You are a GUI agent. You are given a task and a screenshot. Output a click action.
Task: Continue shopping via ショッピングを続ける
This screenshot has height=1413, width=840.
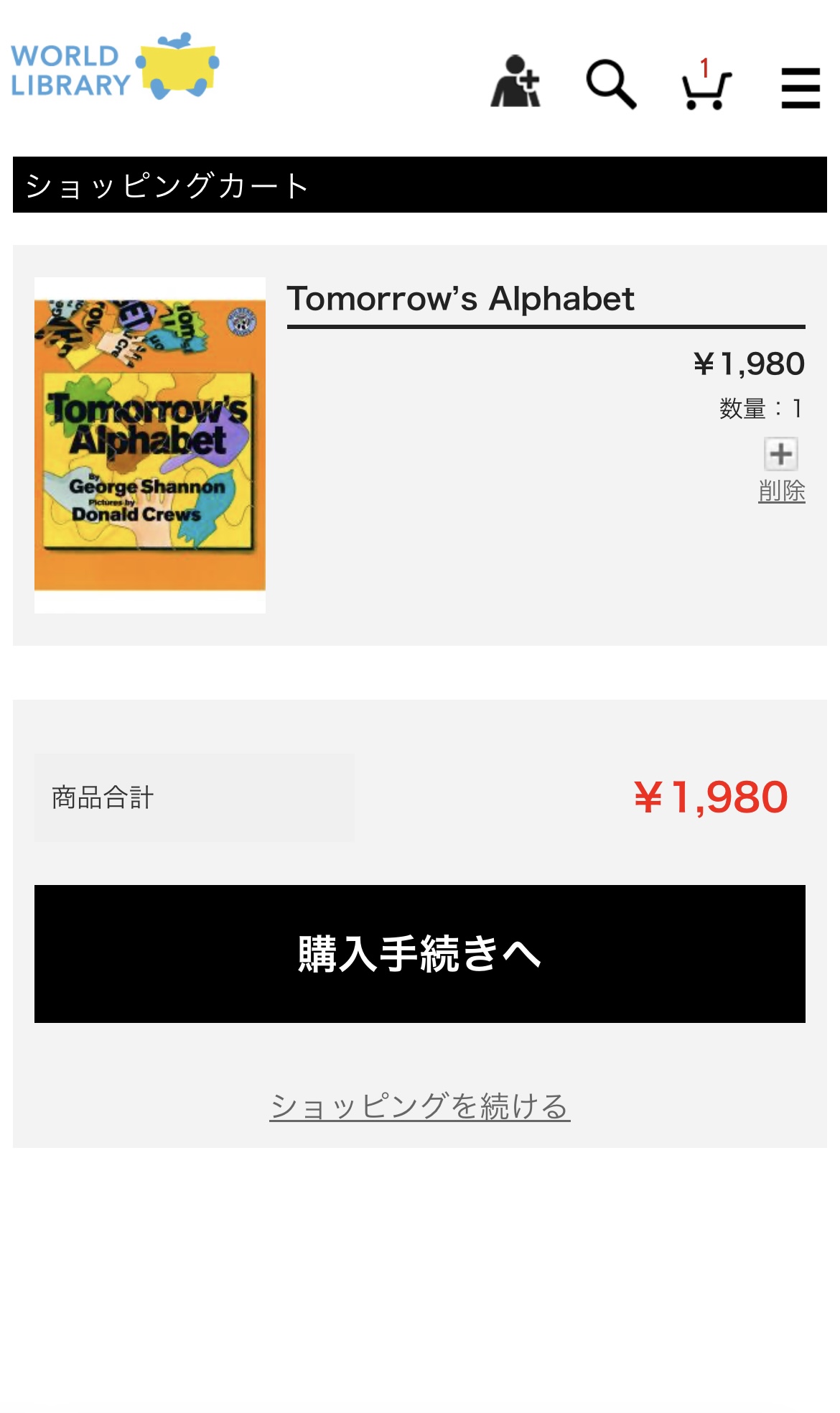(x=420, y=1106)
